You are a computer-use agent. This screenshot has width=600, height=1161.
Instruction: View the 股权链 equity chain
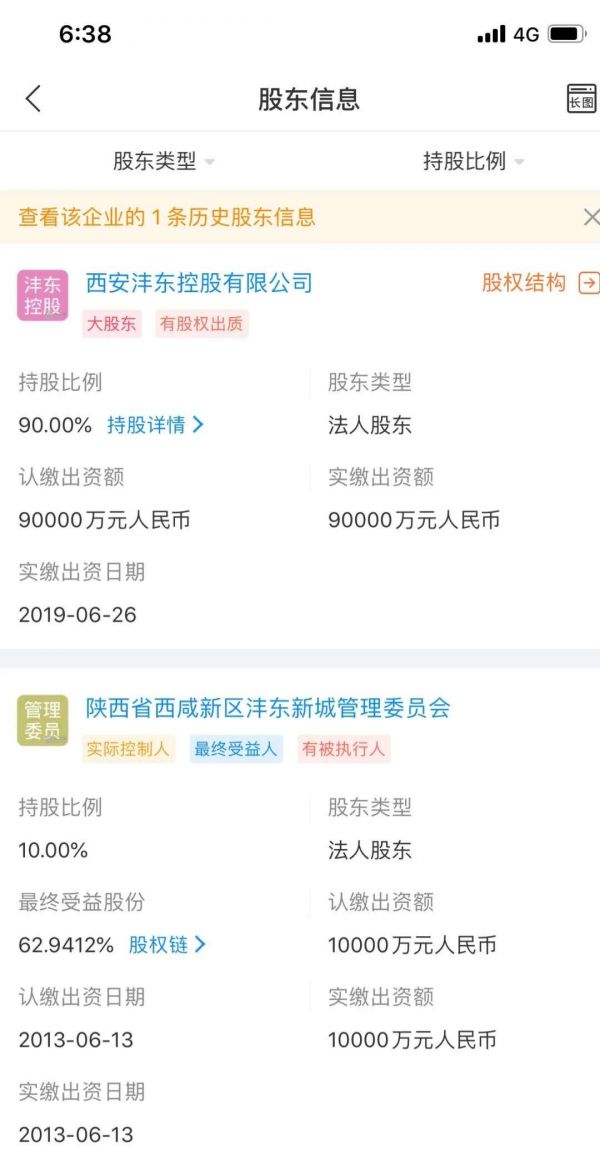click(x=167, y=945)
